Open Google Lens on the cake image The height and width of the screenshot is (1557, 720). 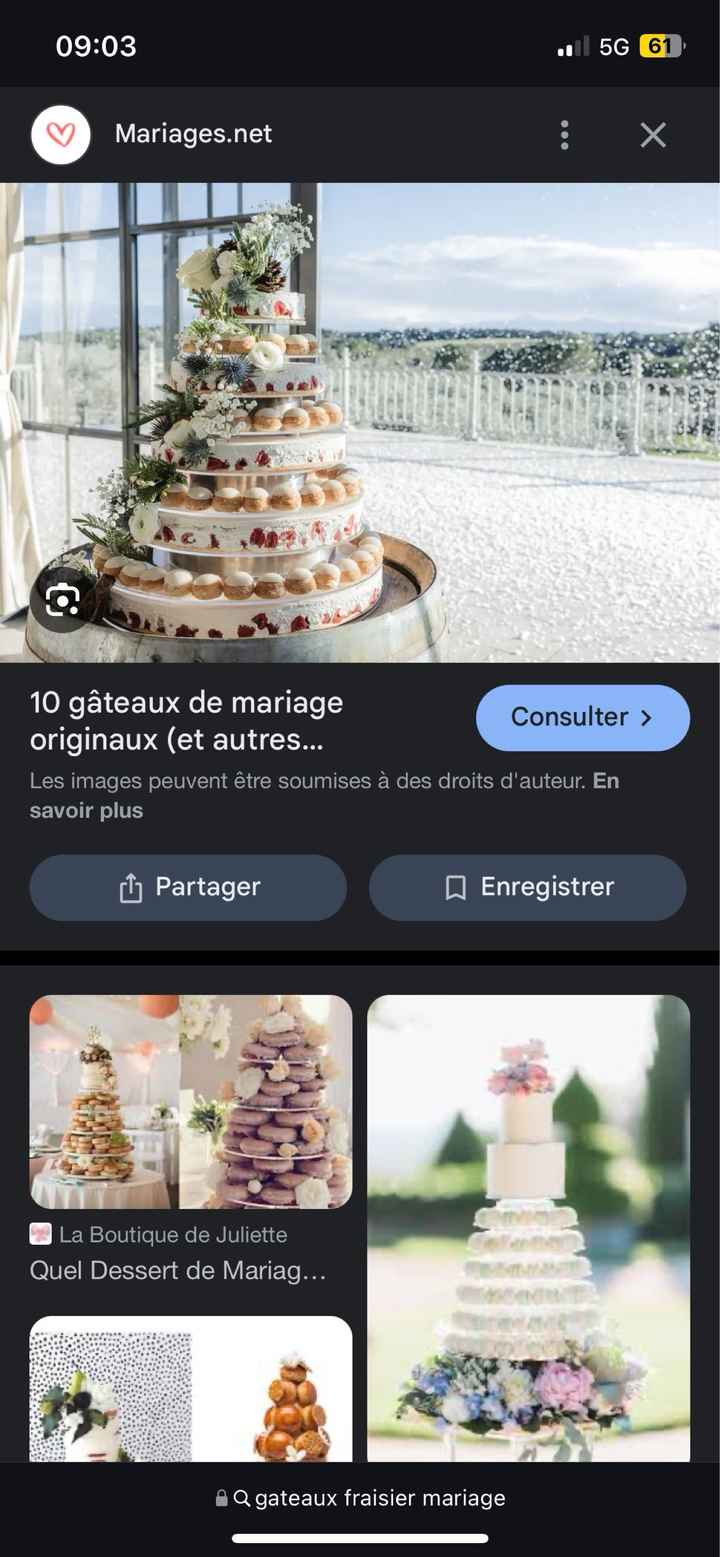61,599
